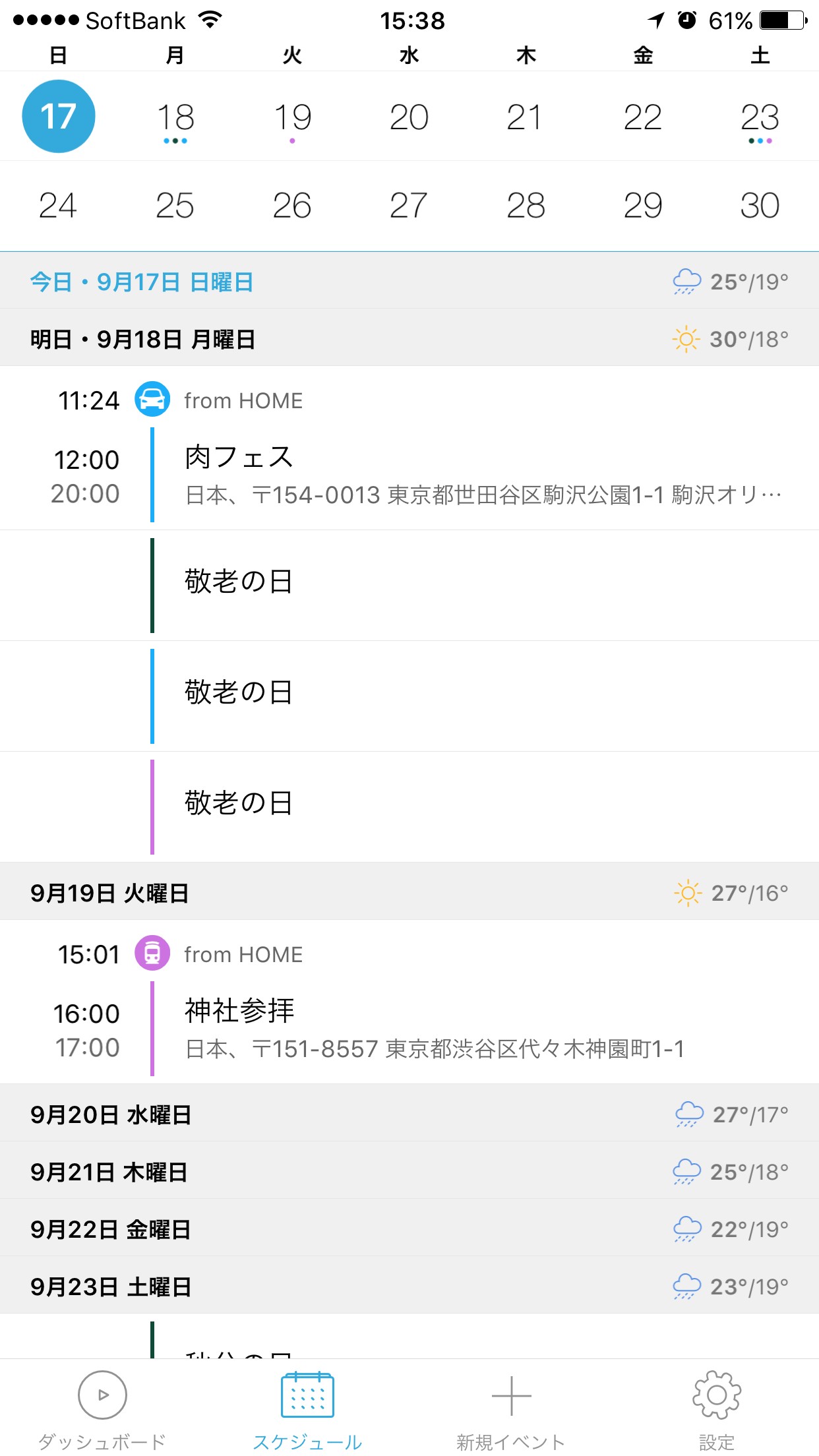
Task: Select date 19 in the calendar
Action: point(292,117)
